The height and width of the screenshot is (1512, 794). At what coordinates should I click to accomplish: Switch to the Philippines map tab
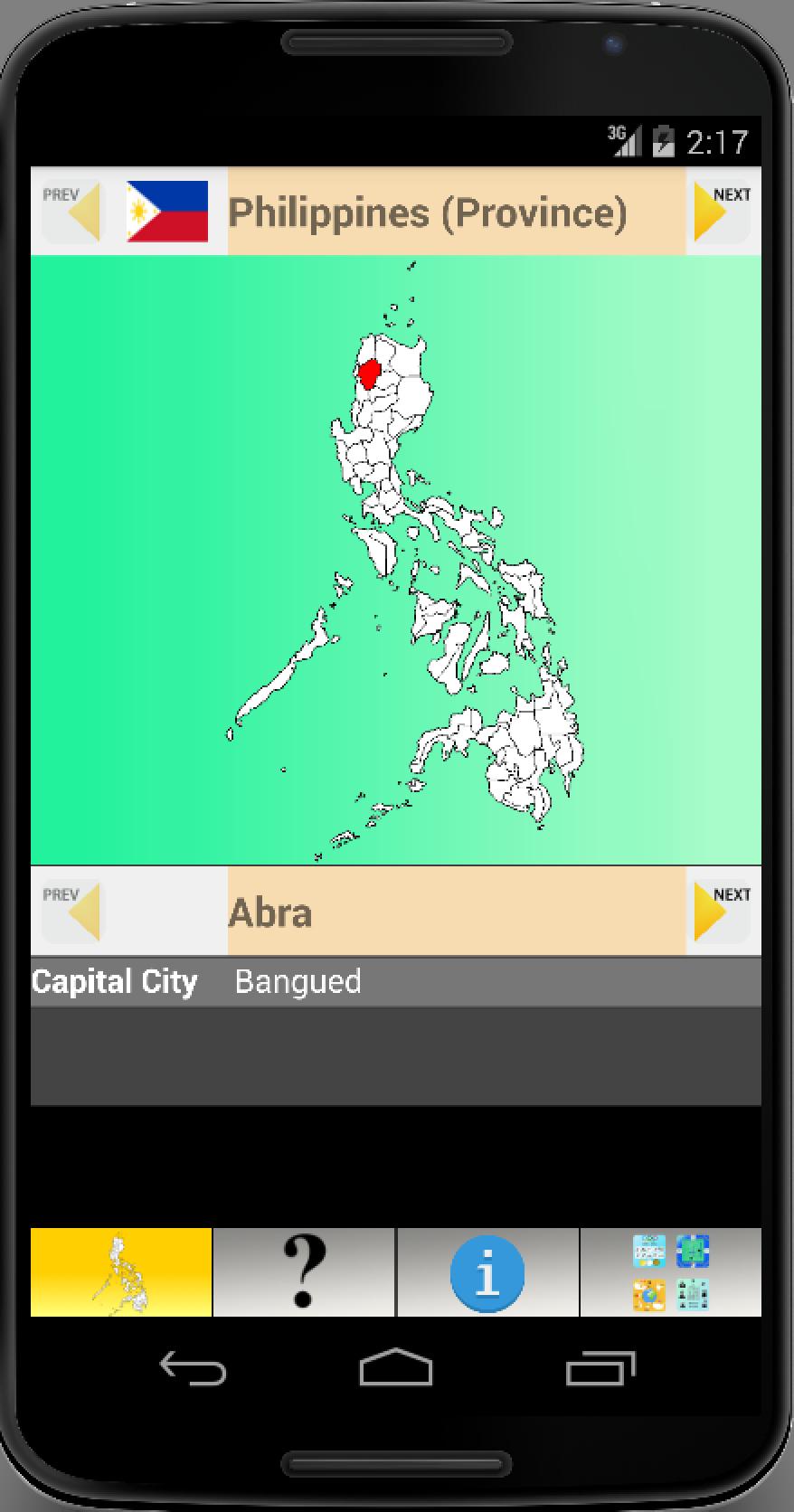(121, 1272)
